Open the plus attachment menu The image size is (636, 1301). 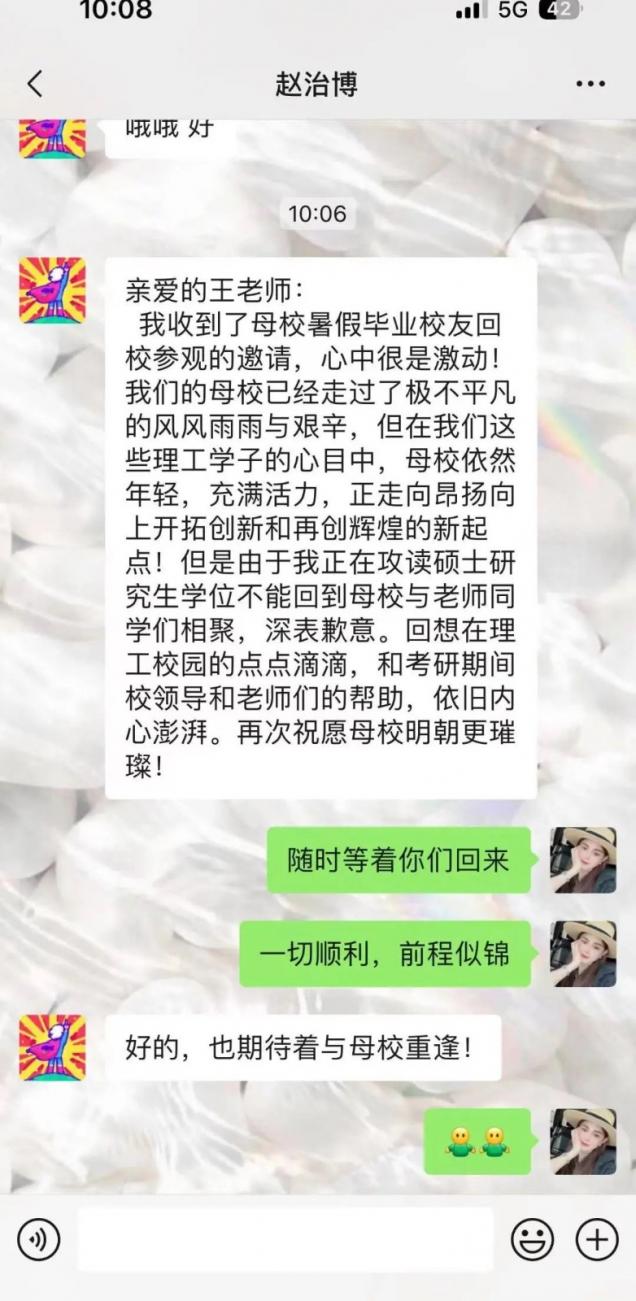coord(596,1240)
